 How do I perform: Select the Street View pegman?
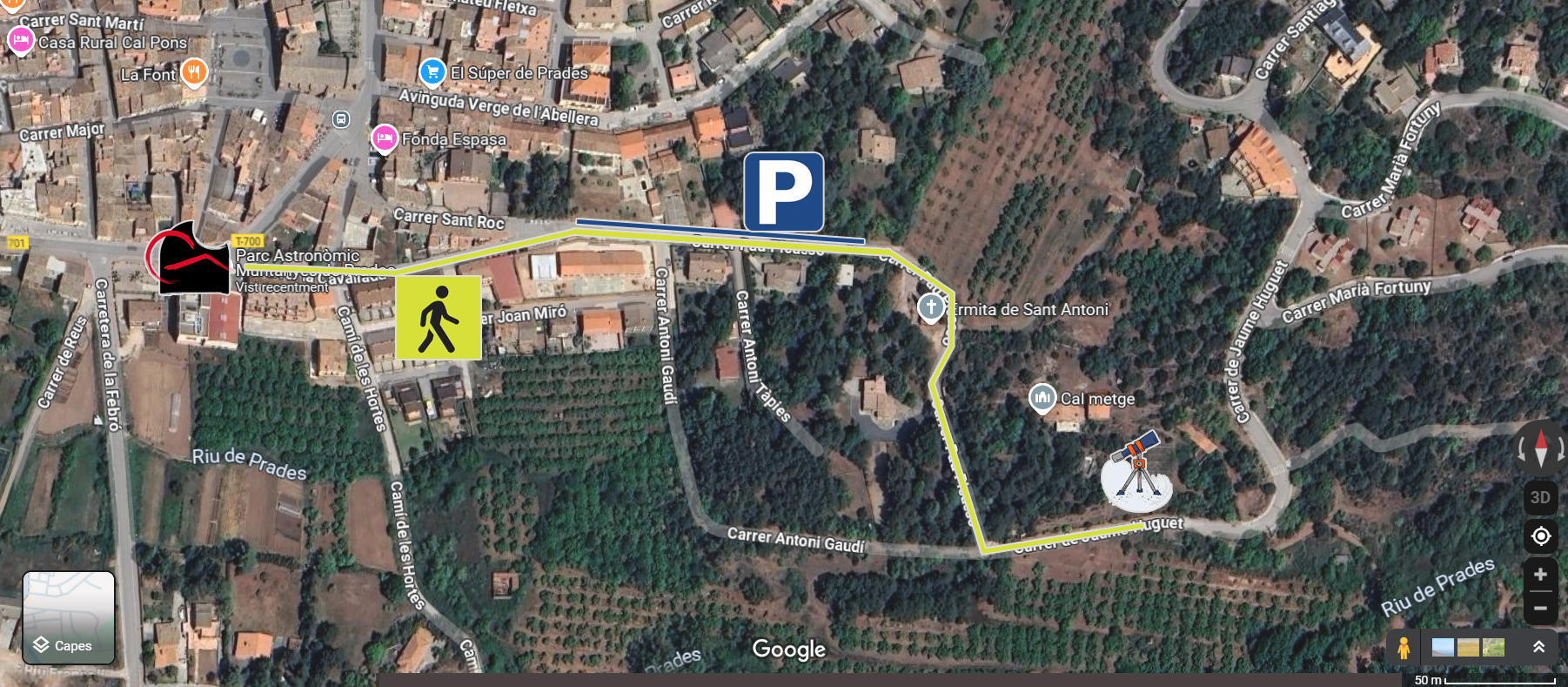pyautogui.click(x=1403, y=648)
